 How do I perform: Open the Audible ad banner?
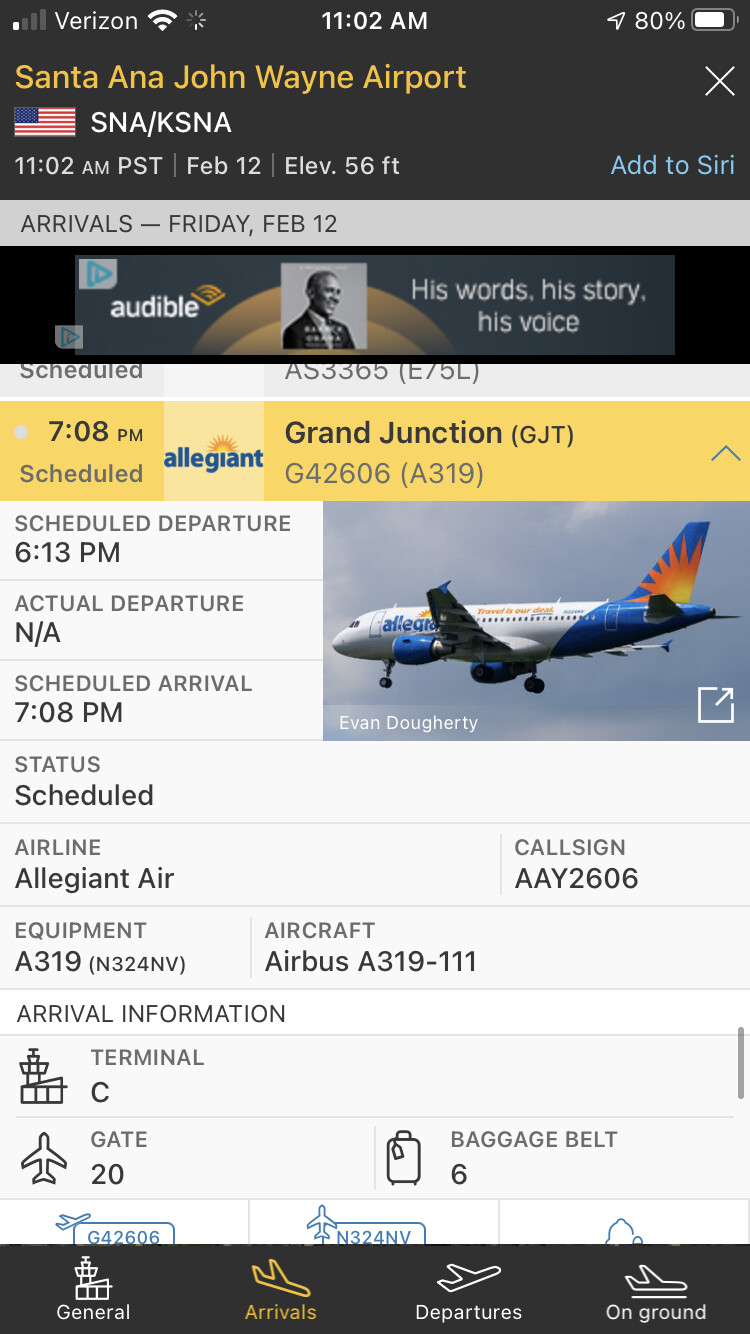(375, 305)
